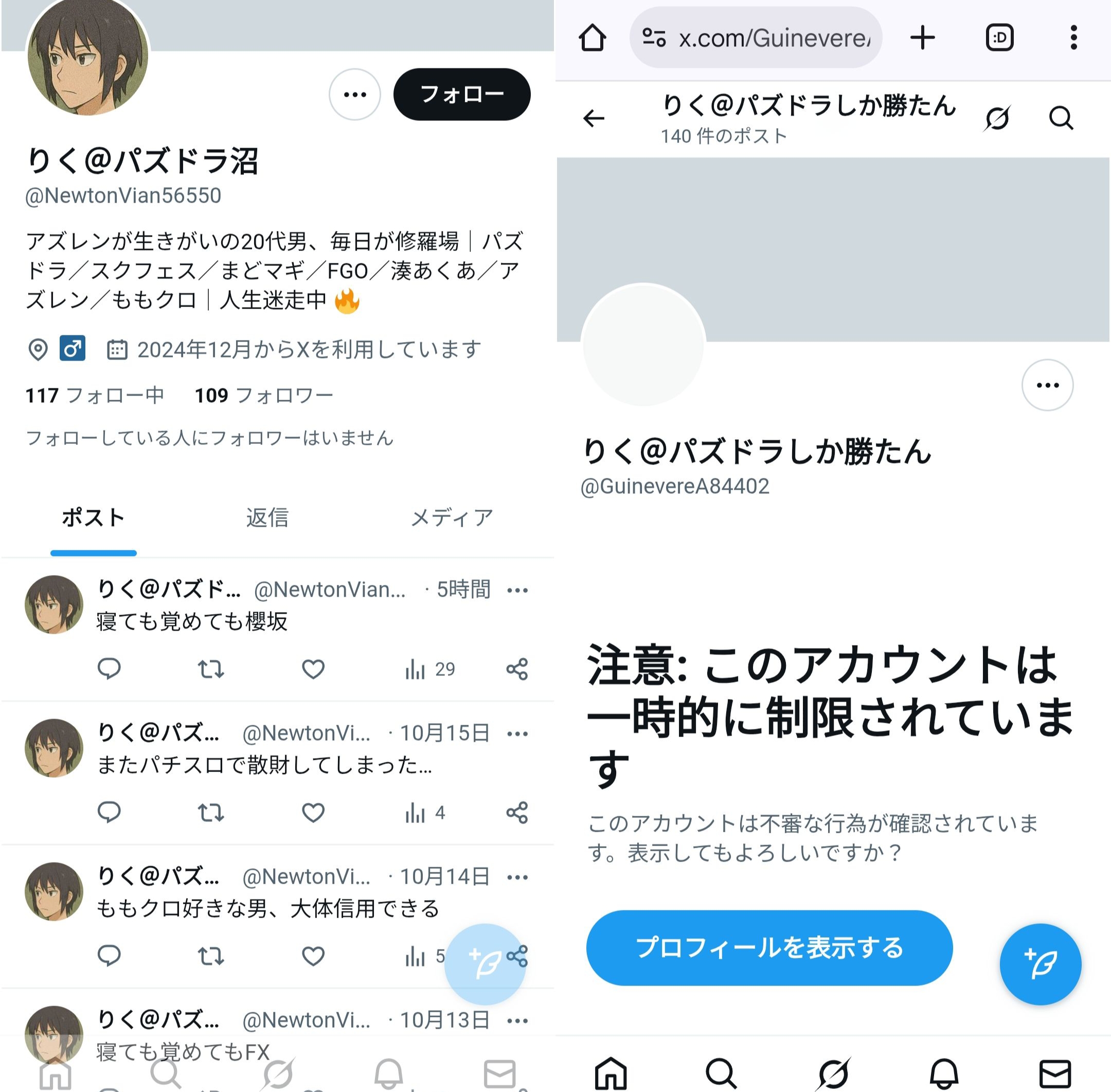This screenshot has width=1111, height=1092.
Task: View the 117 フォロー中 list
Action: point(95,395)
